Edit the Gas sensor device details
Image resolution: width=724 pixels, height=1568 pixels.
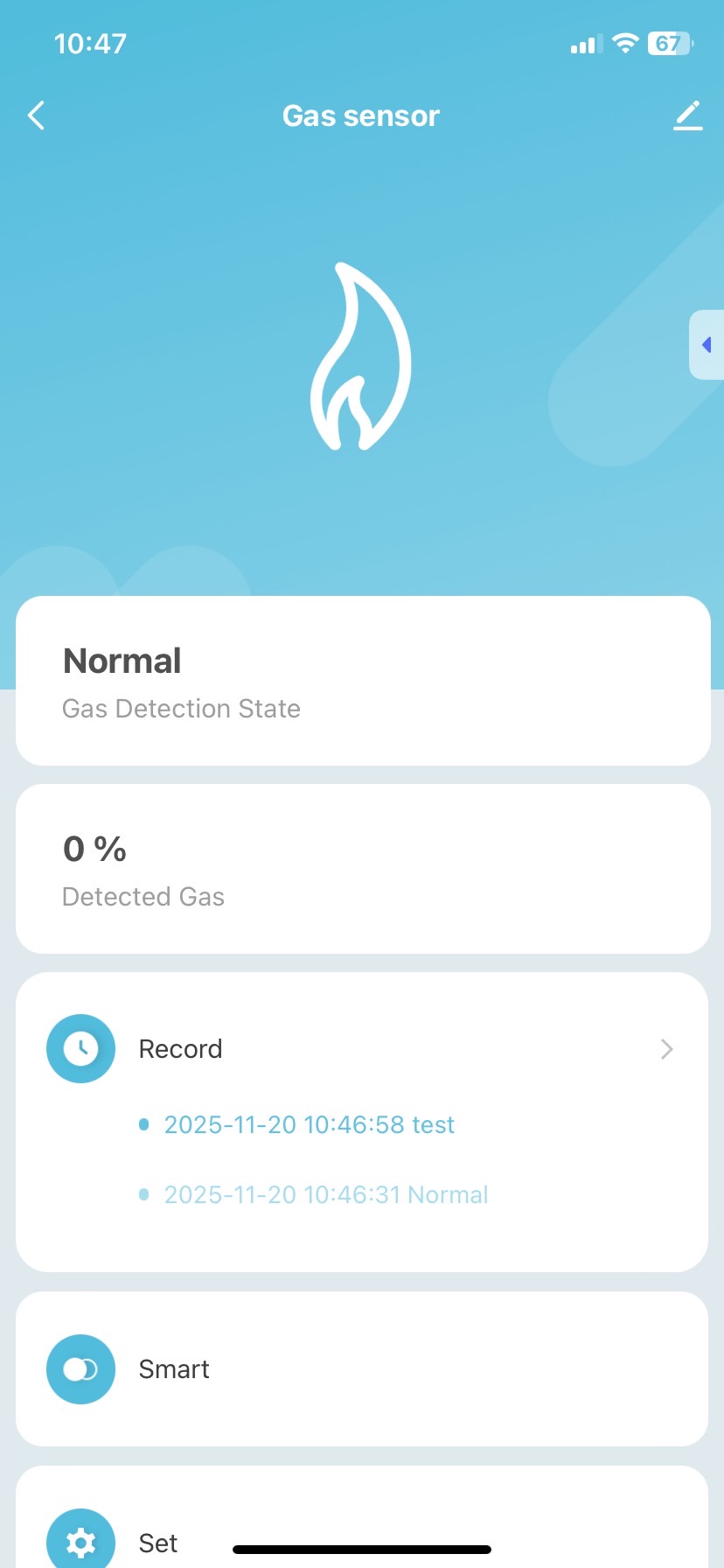[687, 115]
